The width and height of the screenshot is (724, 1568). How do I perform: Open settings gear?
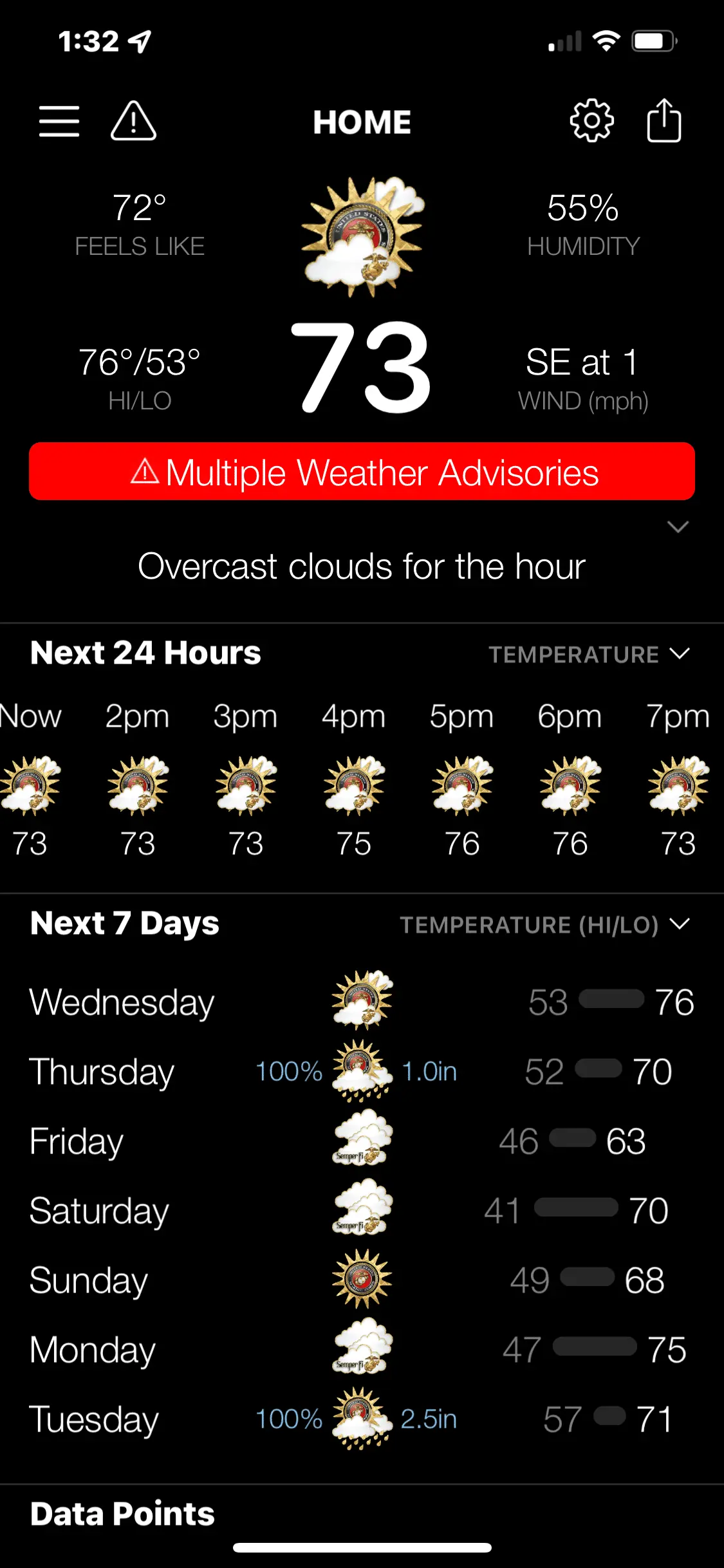point(591,121)
